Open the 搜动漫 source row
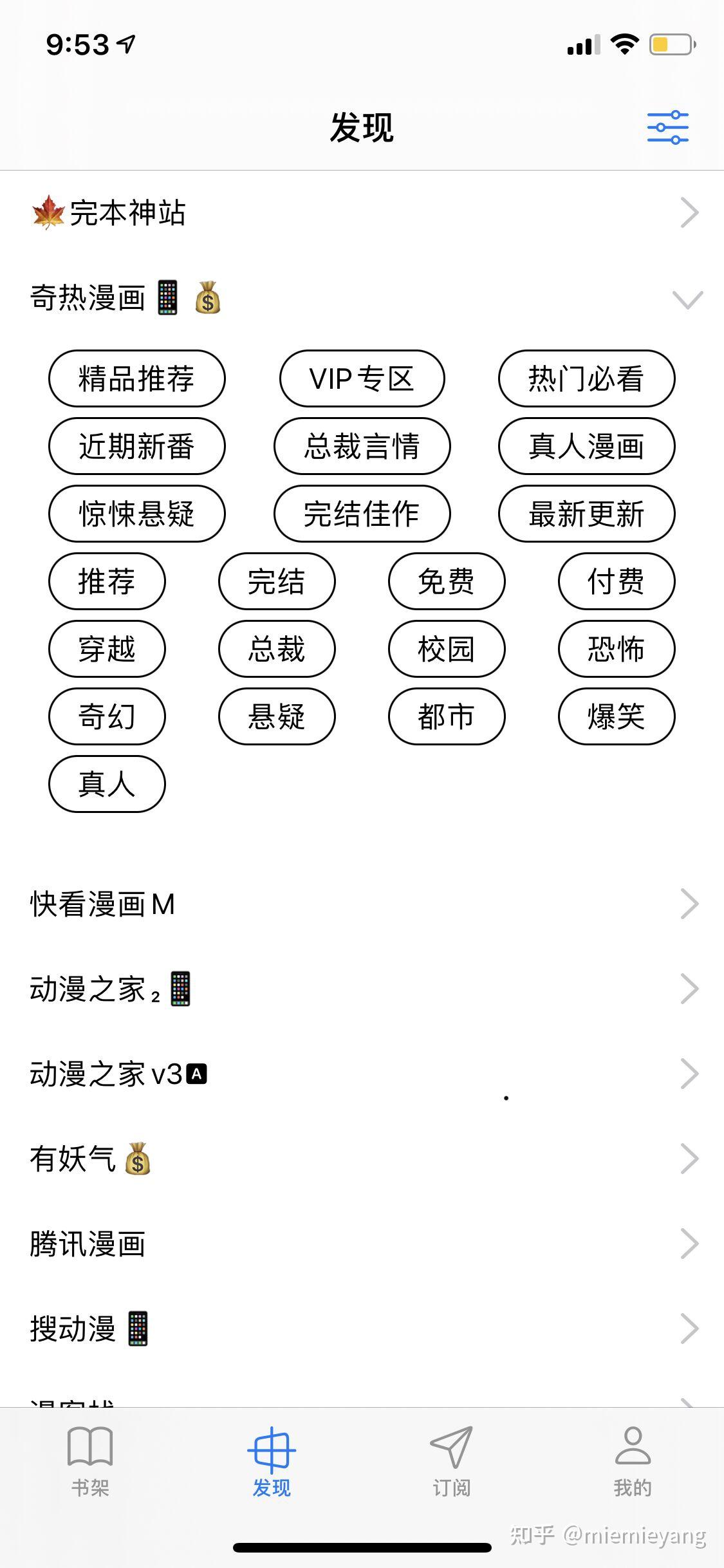Image resolution: width=724 pixels, height=1568 pixels. 362,1329
